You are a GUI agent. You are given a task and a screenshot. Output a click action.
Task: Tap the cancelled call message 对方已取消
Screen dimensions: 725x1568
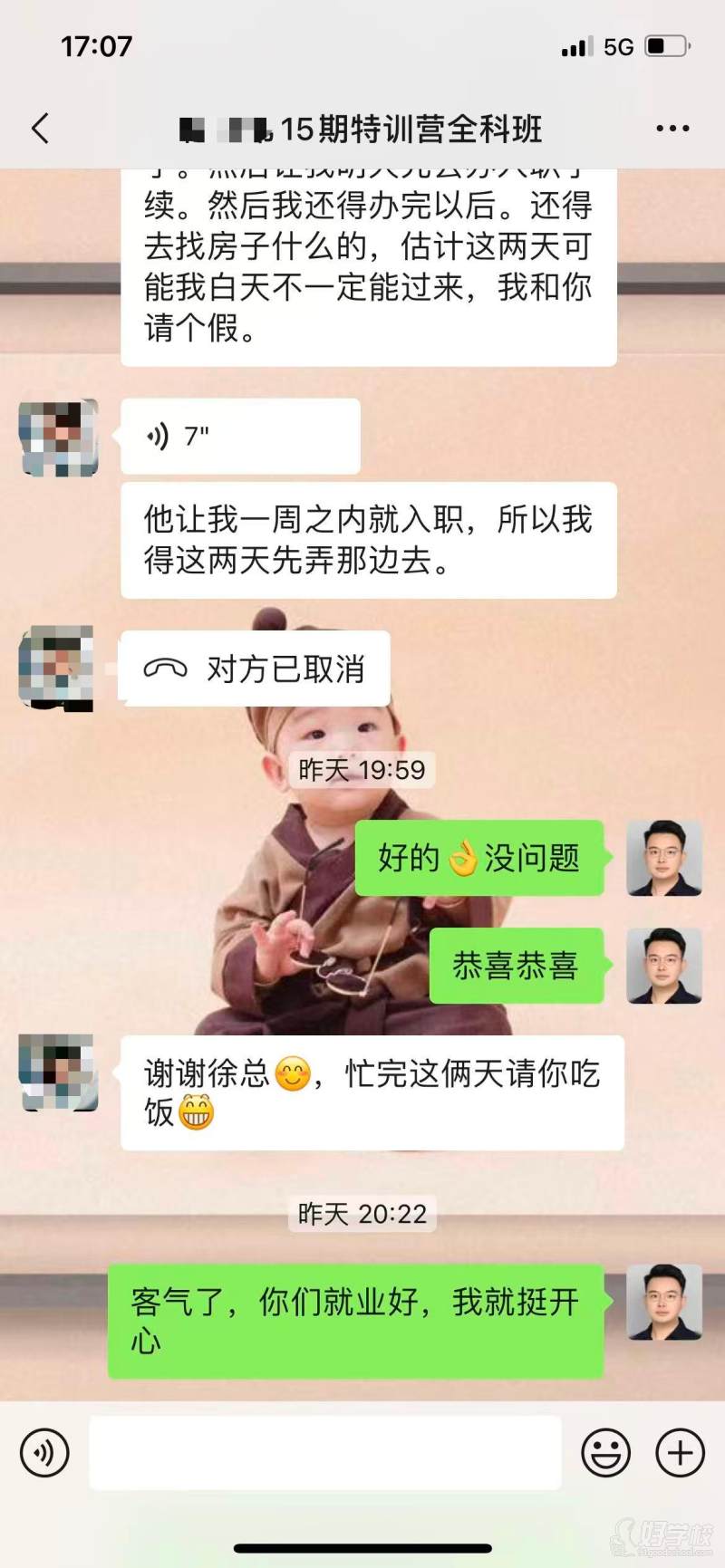pos(255,669)
